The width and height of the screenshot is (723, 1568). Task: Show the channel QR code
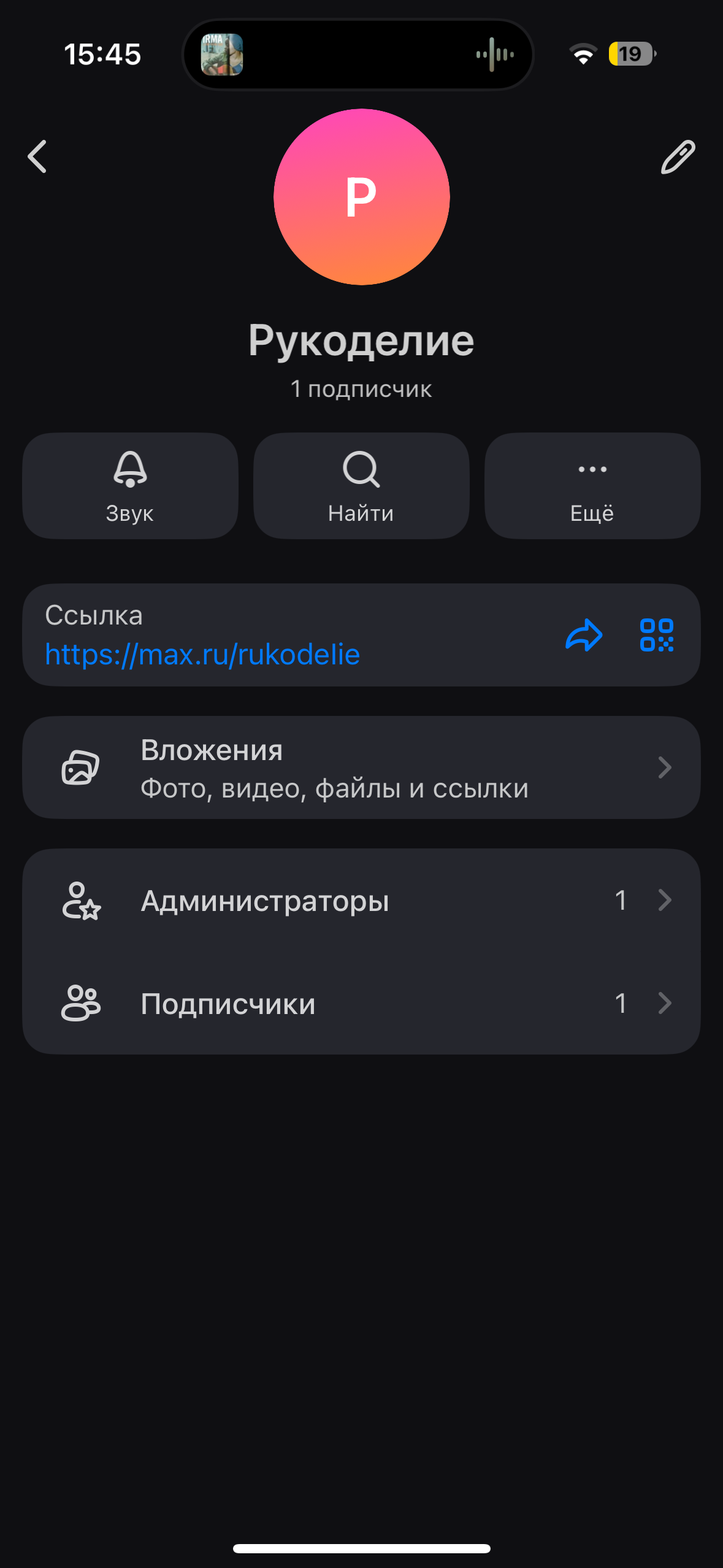click(x=657, y=635)
